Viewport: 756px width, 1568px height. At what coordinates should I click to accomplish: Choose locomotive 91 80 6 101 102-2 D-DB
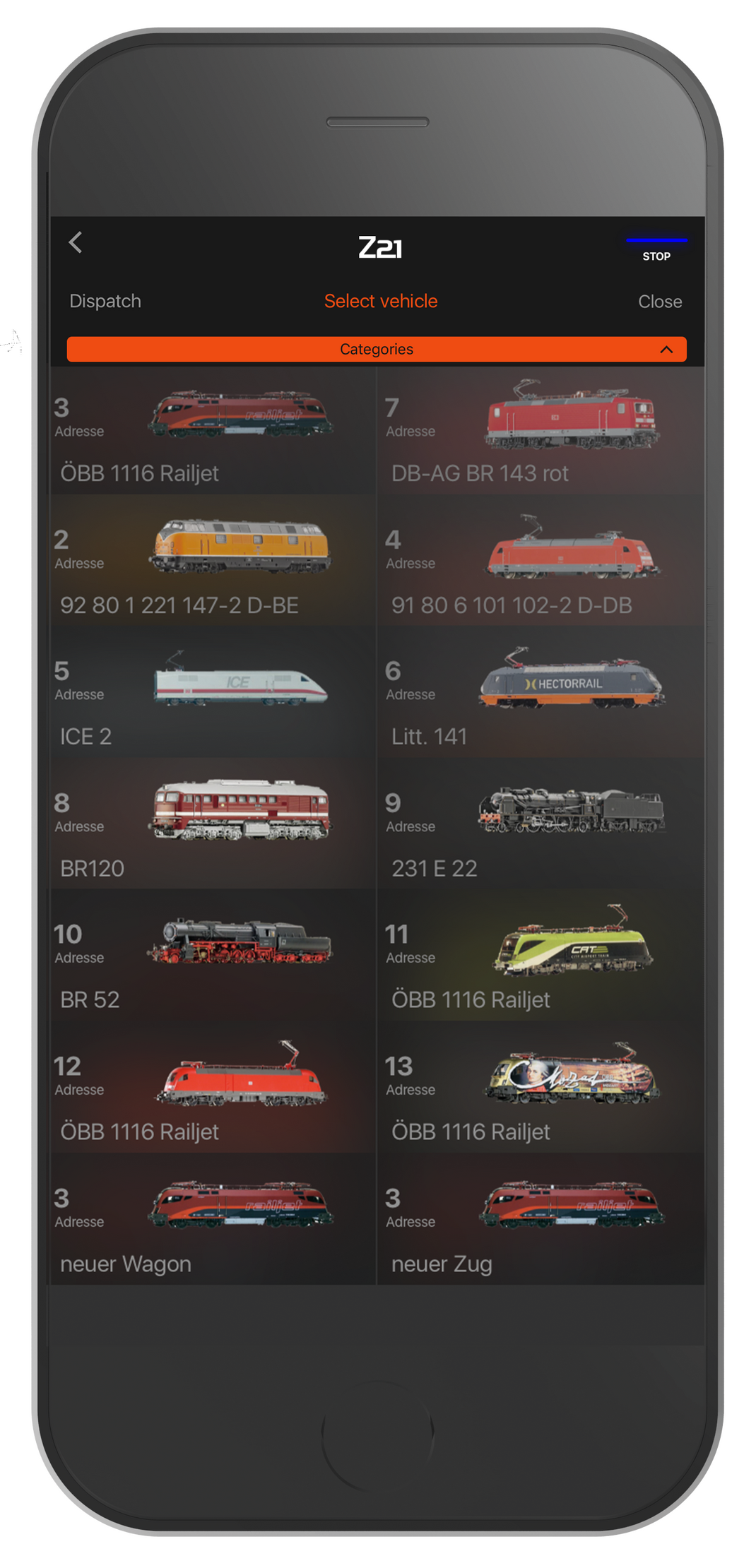tap(541, 563)
